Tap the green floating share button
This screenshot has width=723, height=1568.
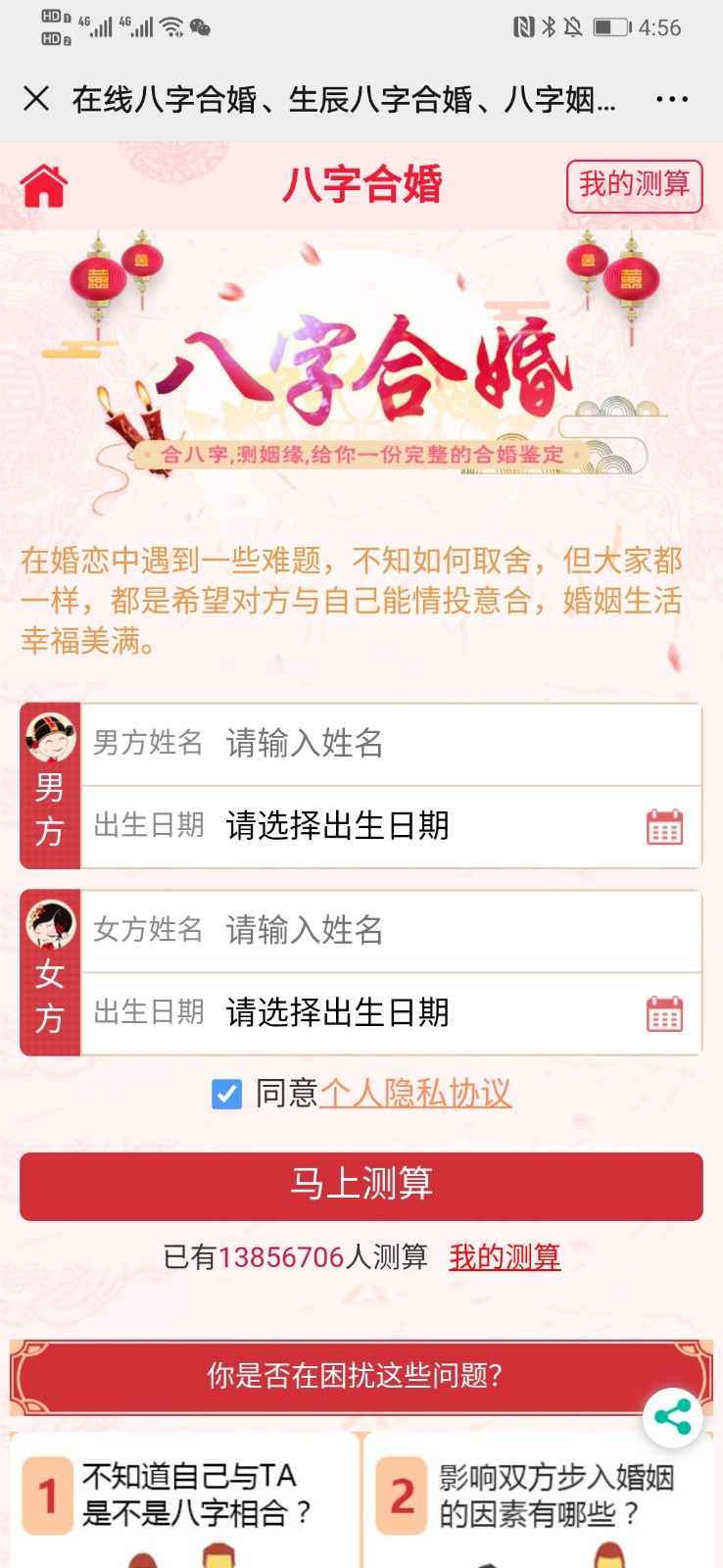pos(673,1417)
